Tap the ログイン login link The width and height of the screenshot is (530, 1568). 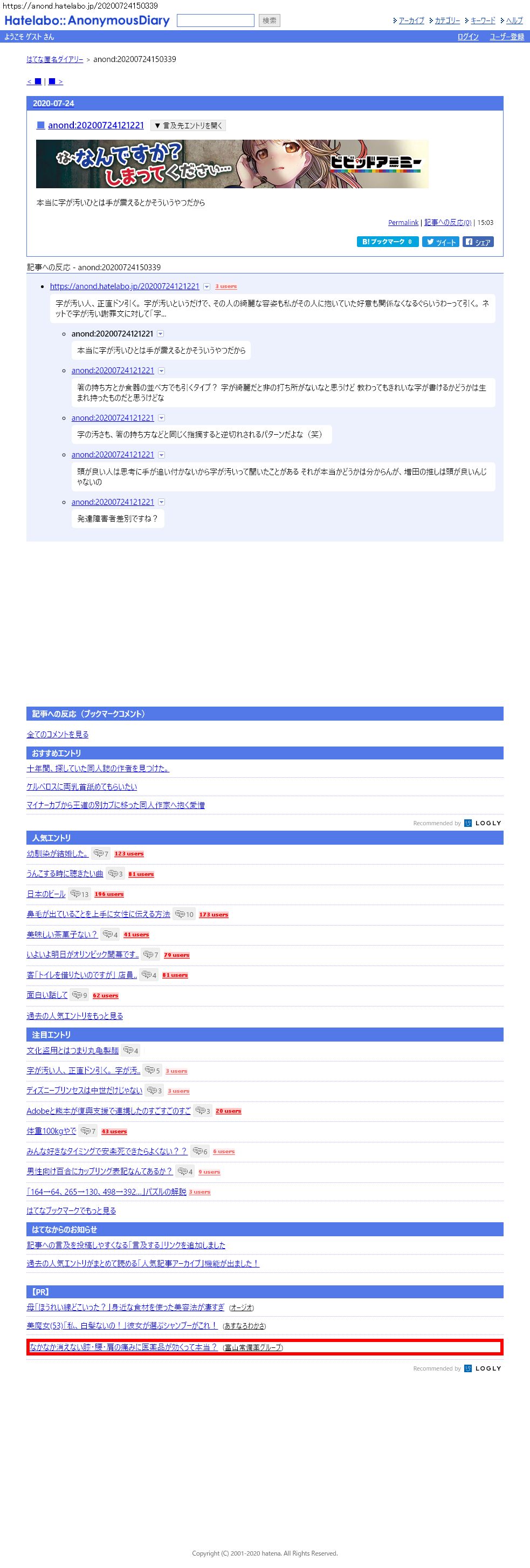click(467, 37)
